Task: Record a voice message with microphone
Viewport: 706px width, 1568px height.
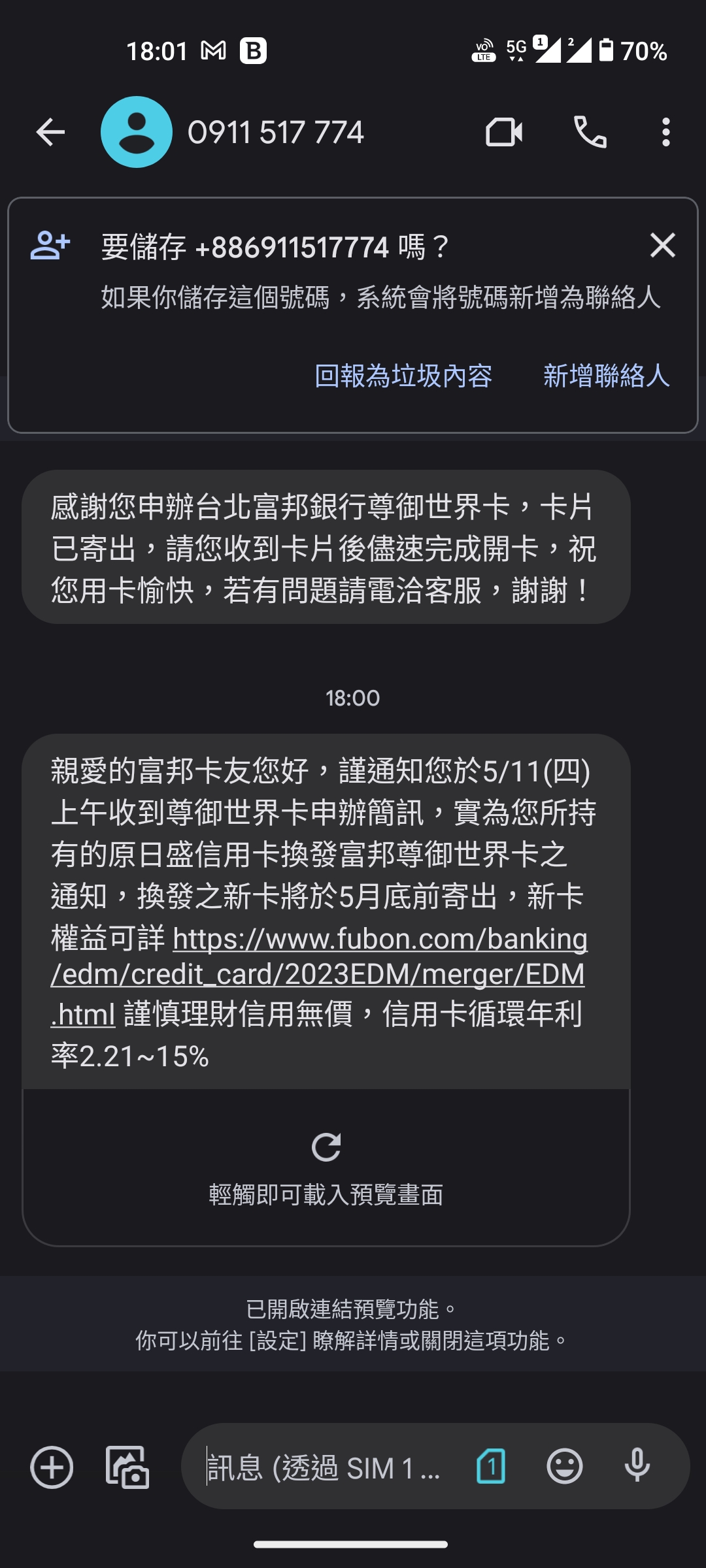Action: coord(637,1467)
